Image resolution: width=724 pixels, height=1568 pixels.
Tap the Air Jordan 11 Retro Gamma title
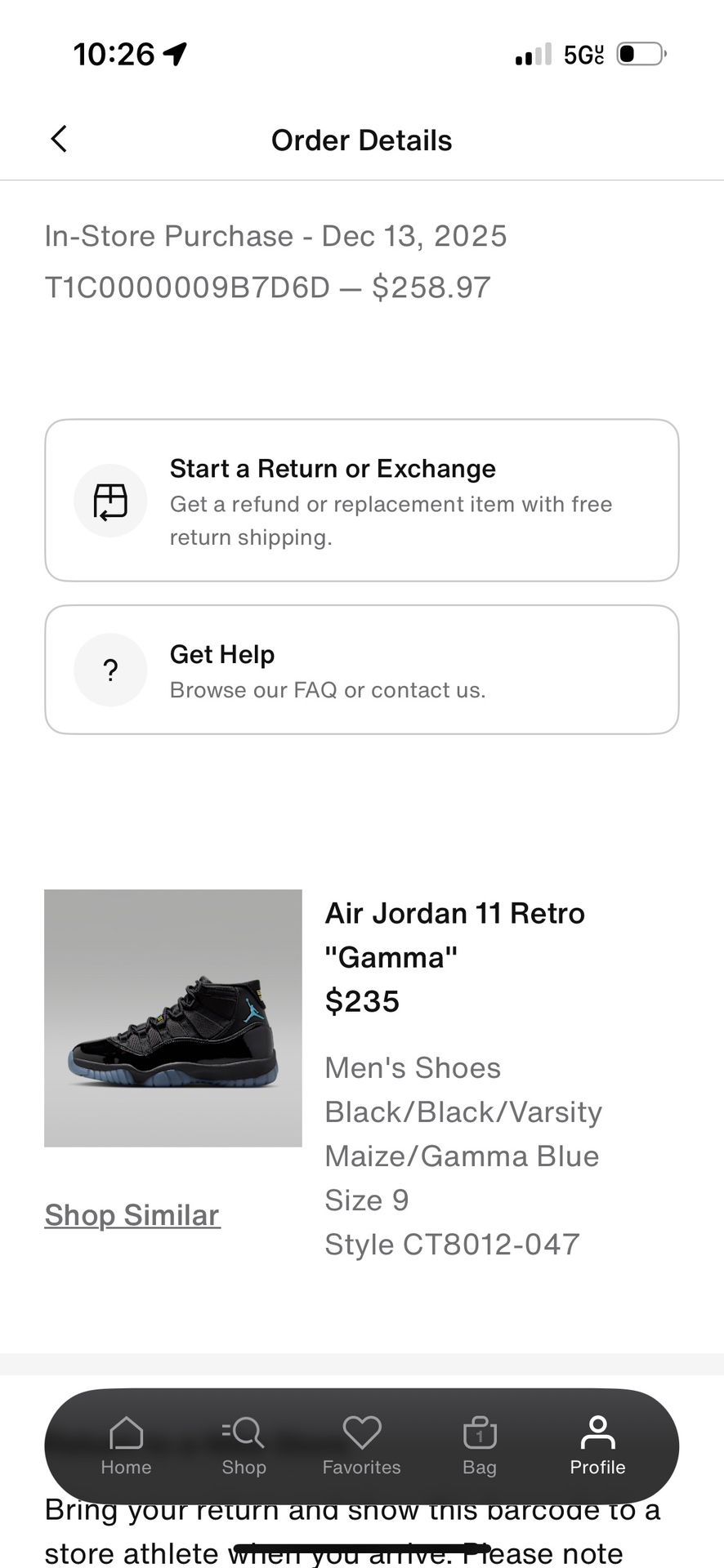point(454,935)
